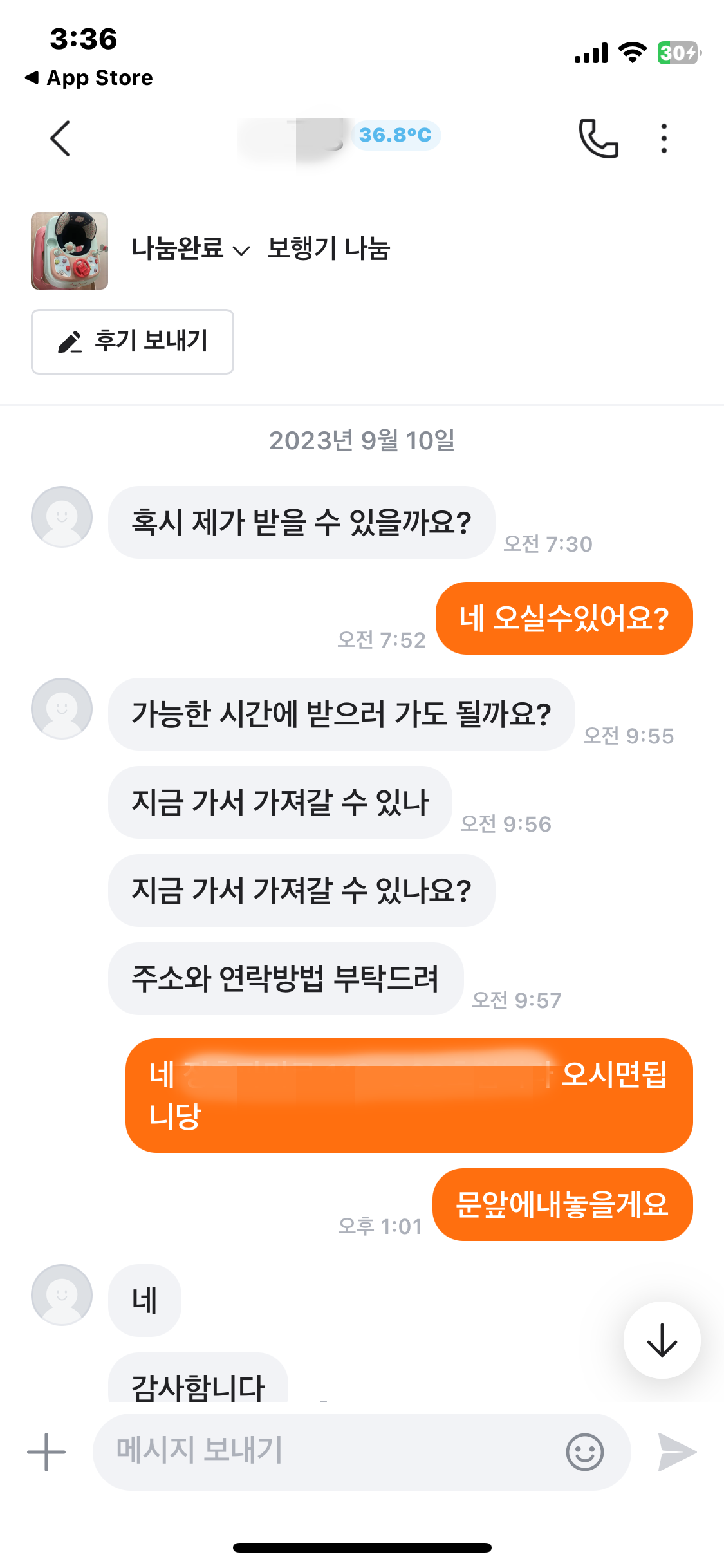Viewport: 724px width, 1568px height.
Task: Change transaction status via the chevron next to 나눔완료
Action: 240,251
